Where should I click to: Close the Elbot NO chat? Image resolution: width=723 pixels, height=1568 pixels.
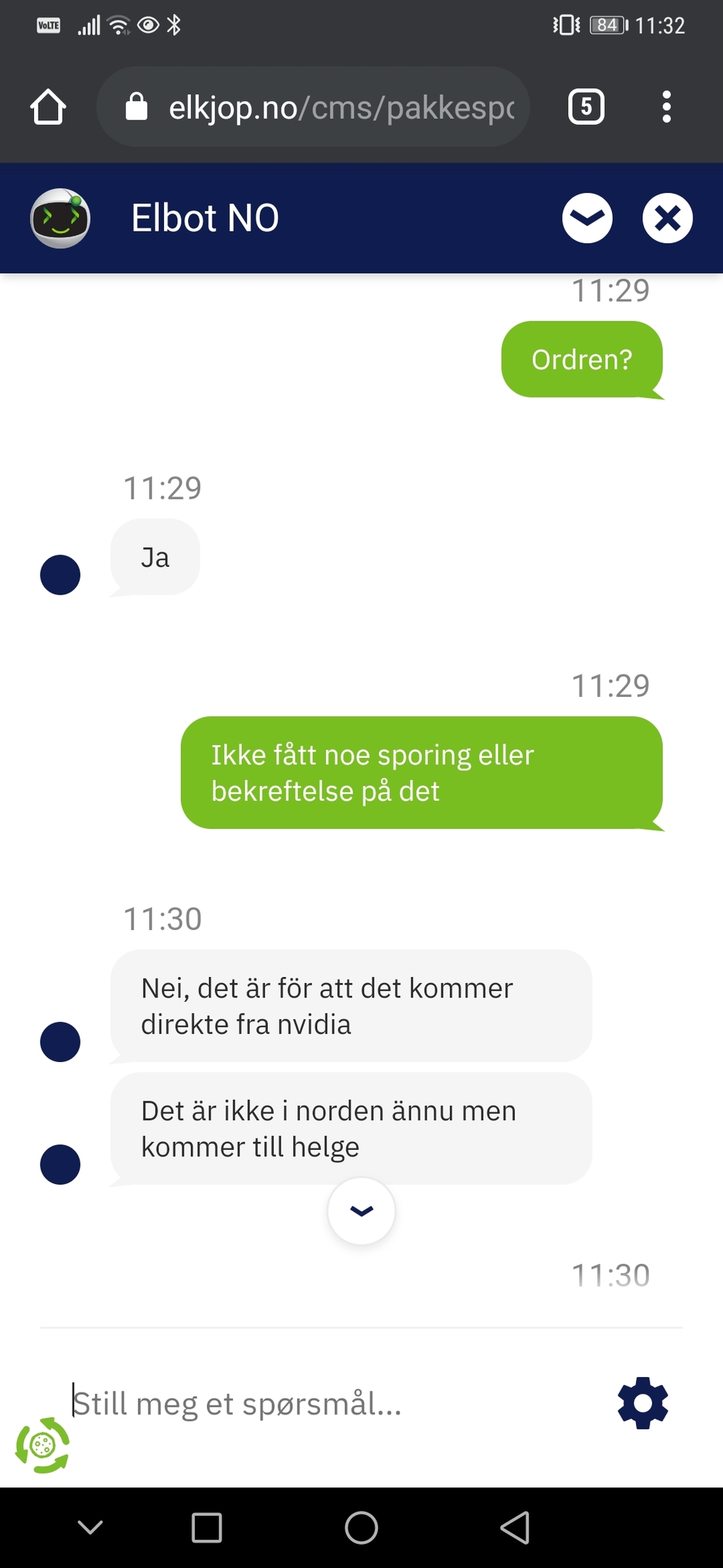[x=667, y=218]
